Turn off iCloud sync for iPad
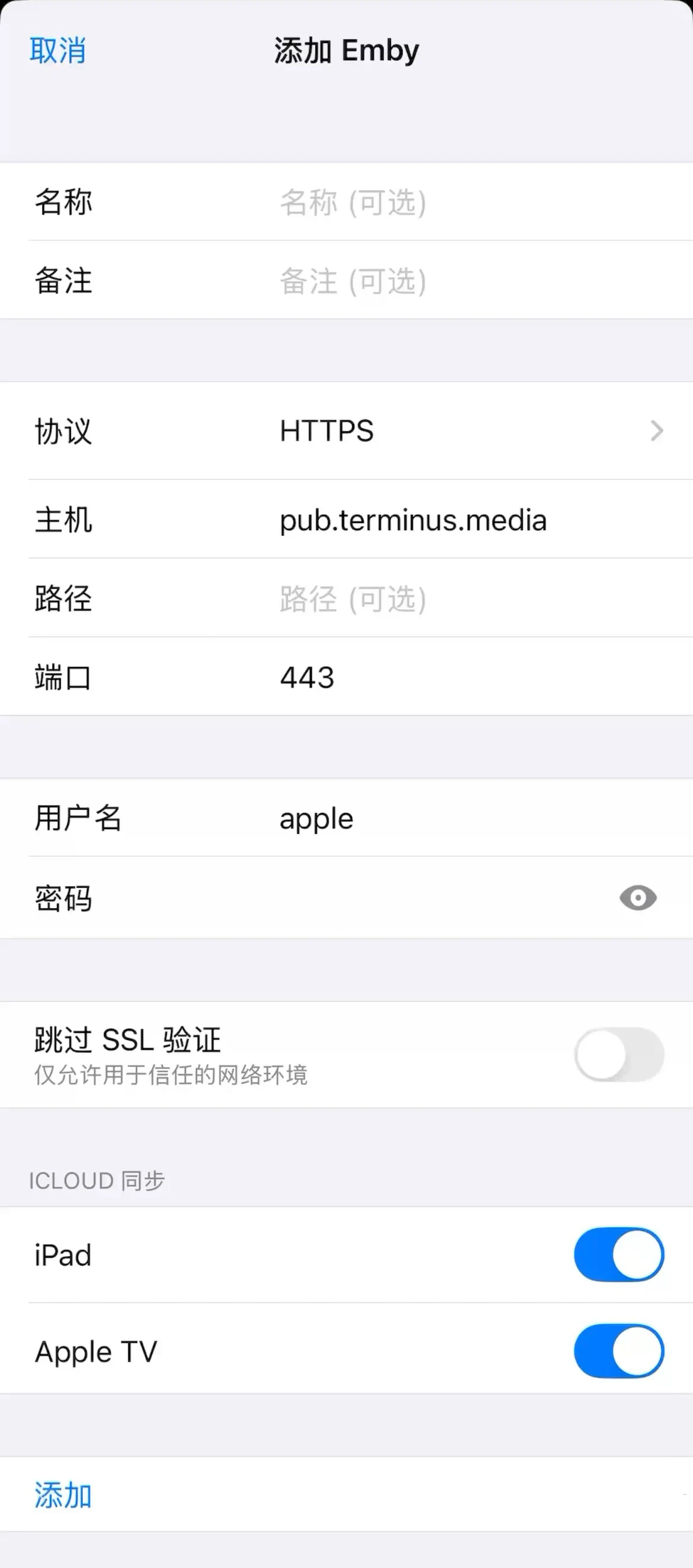 click(619, 1254)
